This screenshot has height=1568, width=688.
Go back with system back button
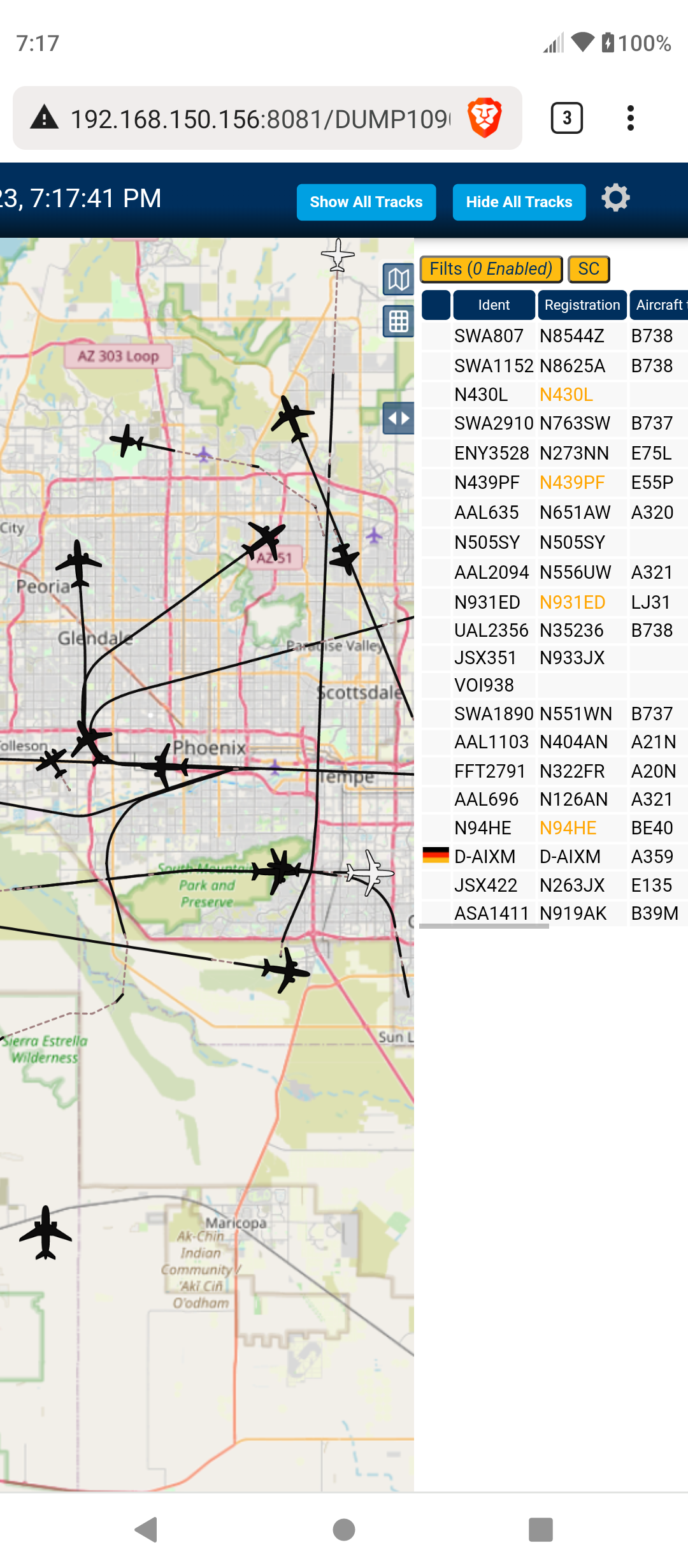(x=147, y=1530)
